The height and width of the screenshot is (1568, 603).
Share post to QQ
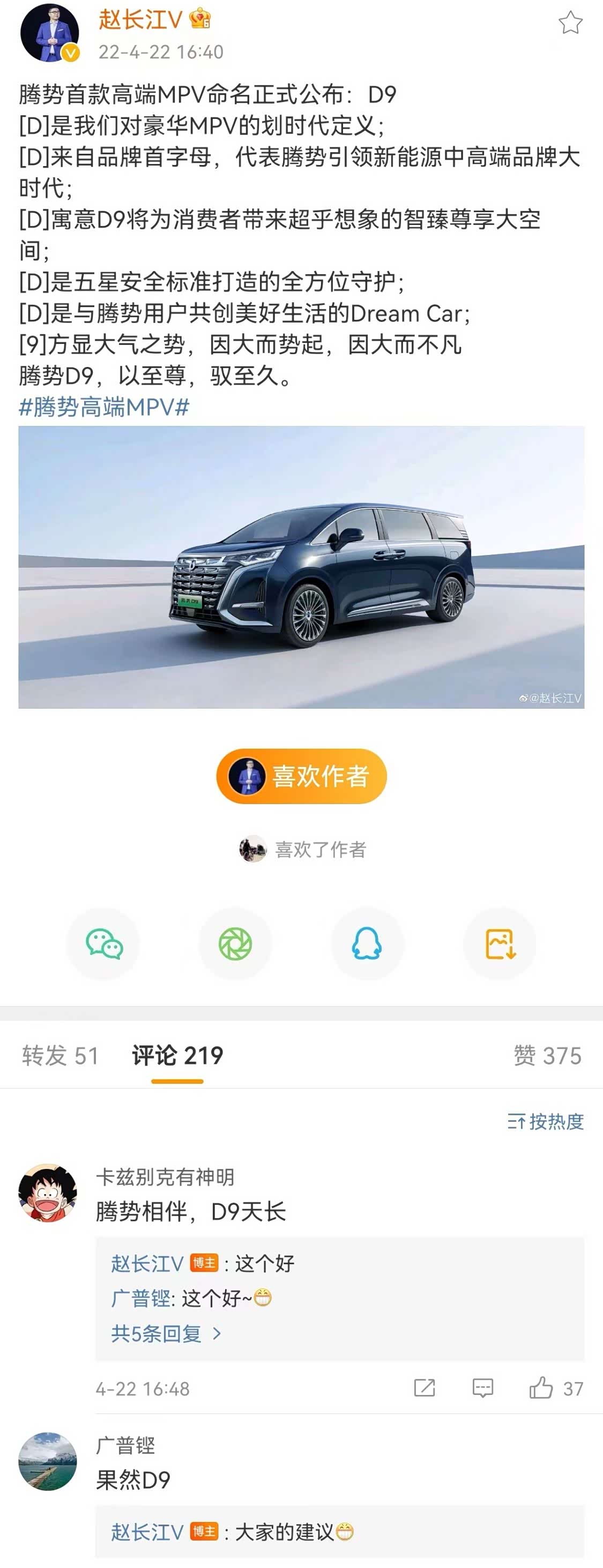(367, 944)
